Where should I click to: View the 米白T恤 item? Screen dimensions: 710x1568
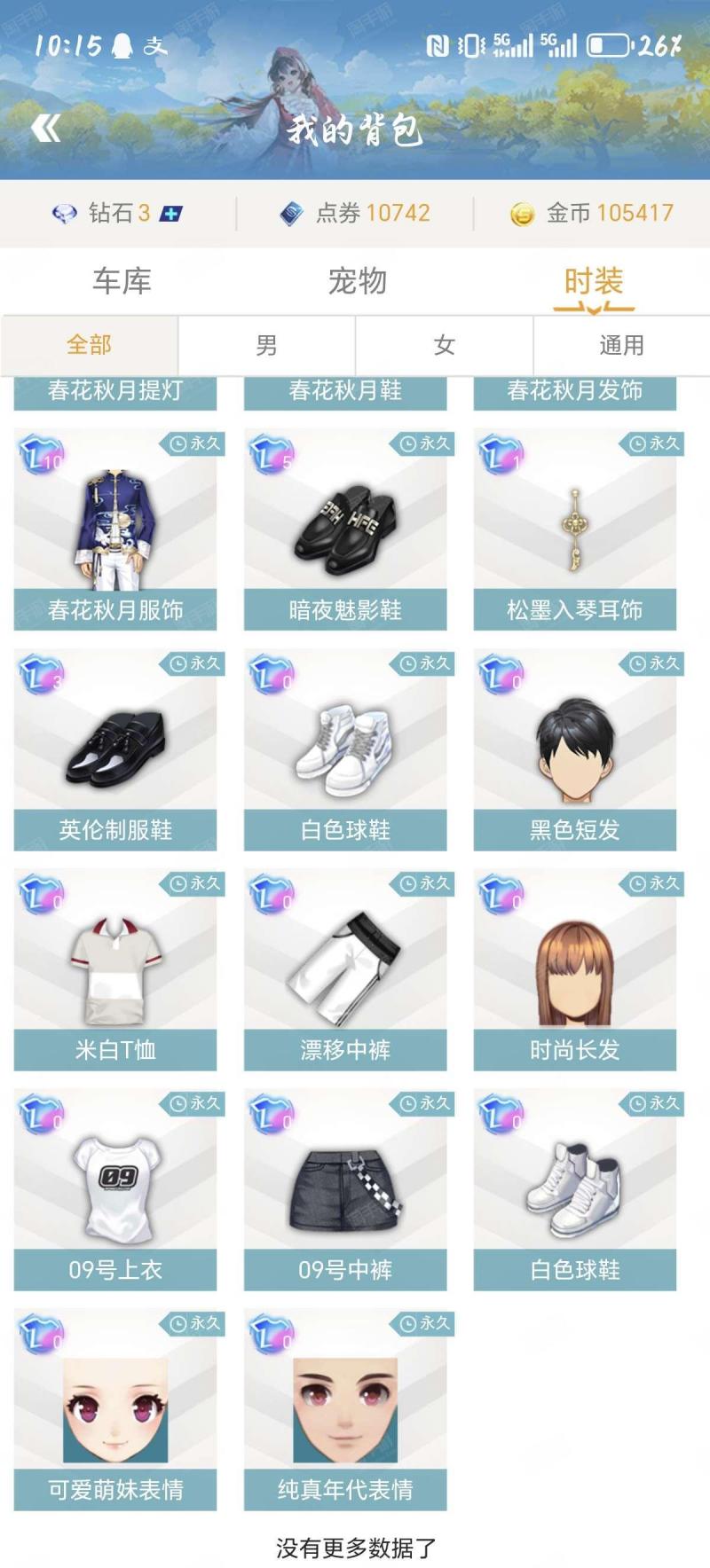tap(115, 970)
